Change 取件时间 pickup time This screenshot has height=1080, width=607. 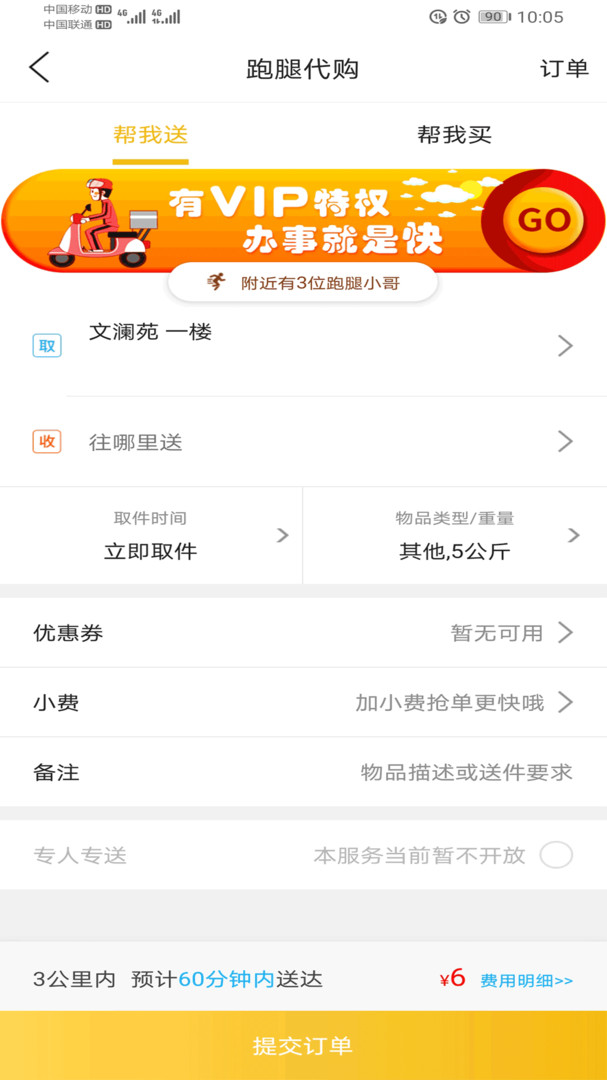(x=151, y=536)
